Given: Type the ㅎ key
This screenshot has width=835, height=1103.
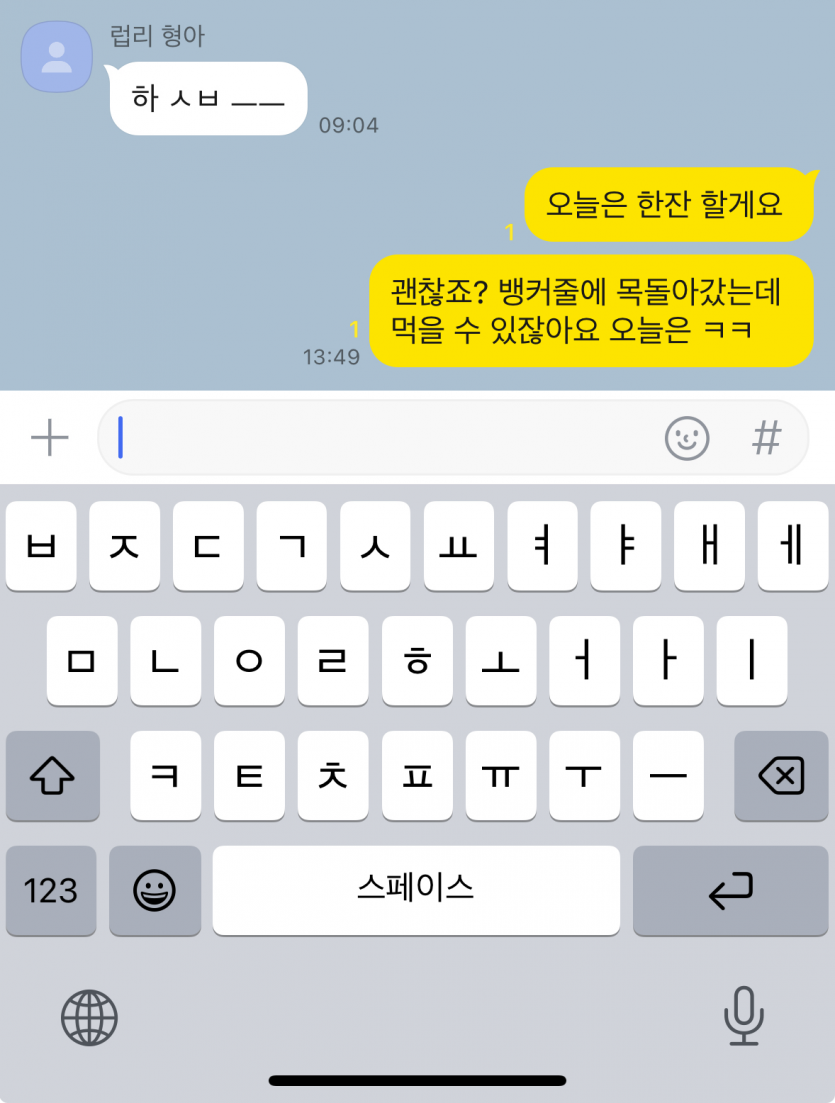Looking at the screenshot, I should click(x=417, y=661).
